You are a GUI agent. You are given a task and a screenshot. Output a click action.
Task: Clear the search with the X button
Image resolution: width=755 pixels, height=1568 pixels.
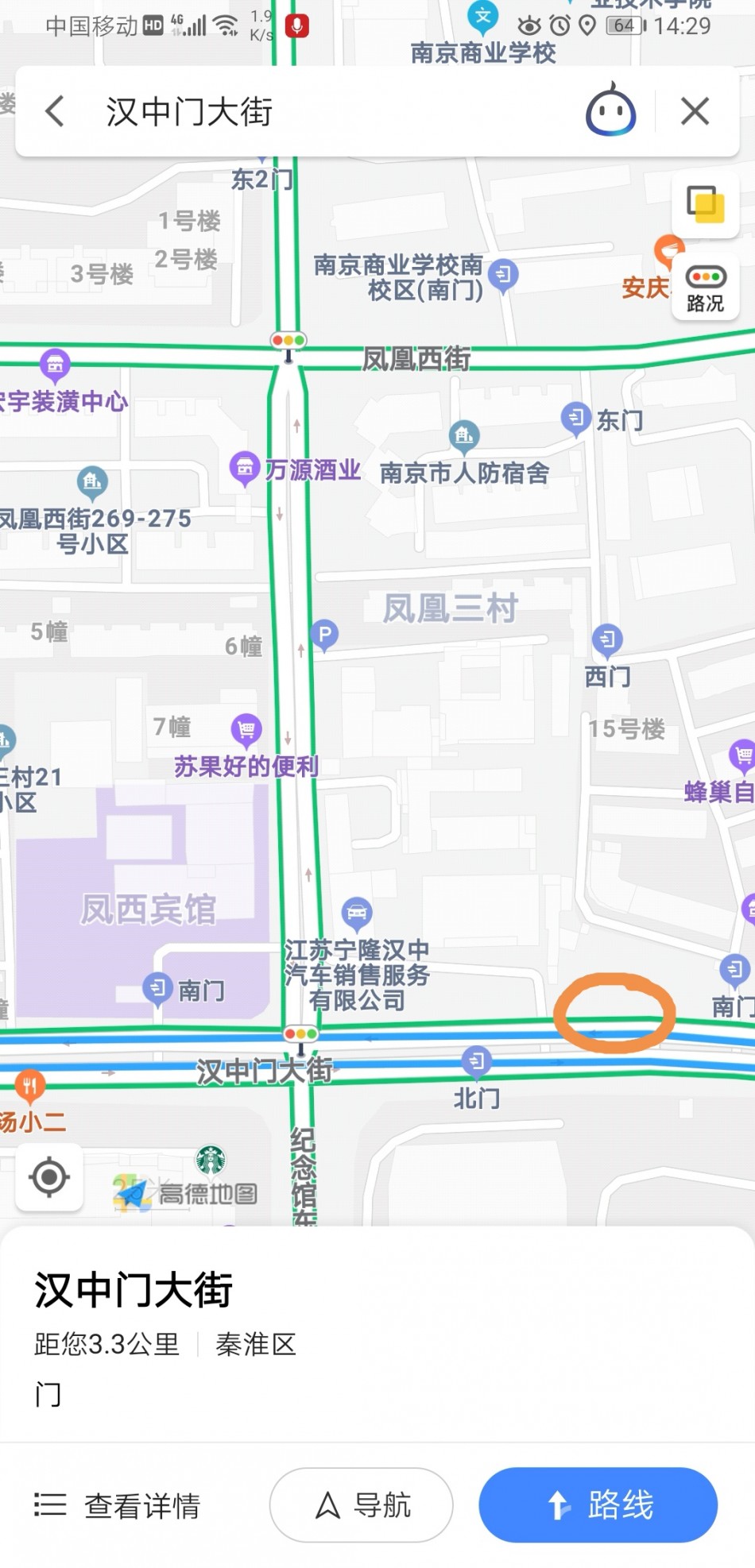tap(695, 111)
